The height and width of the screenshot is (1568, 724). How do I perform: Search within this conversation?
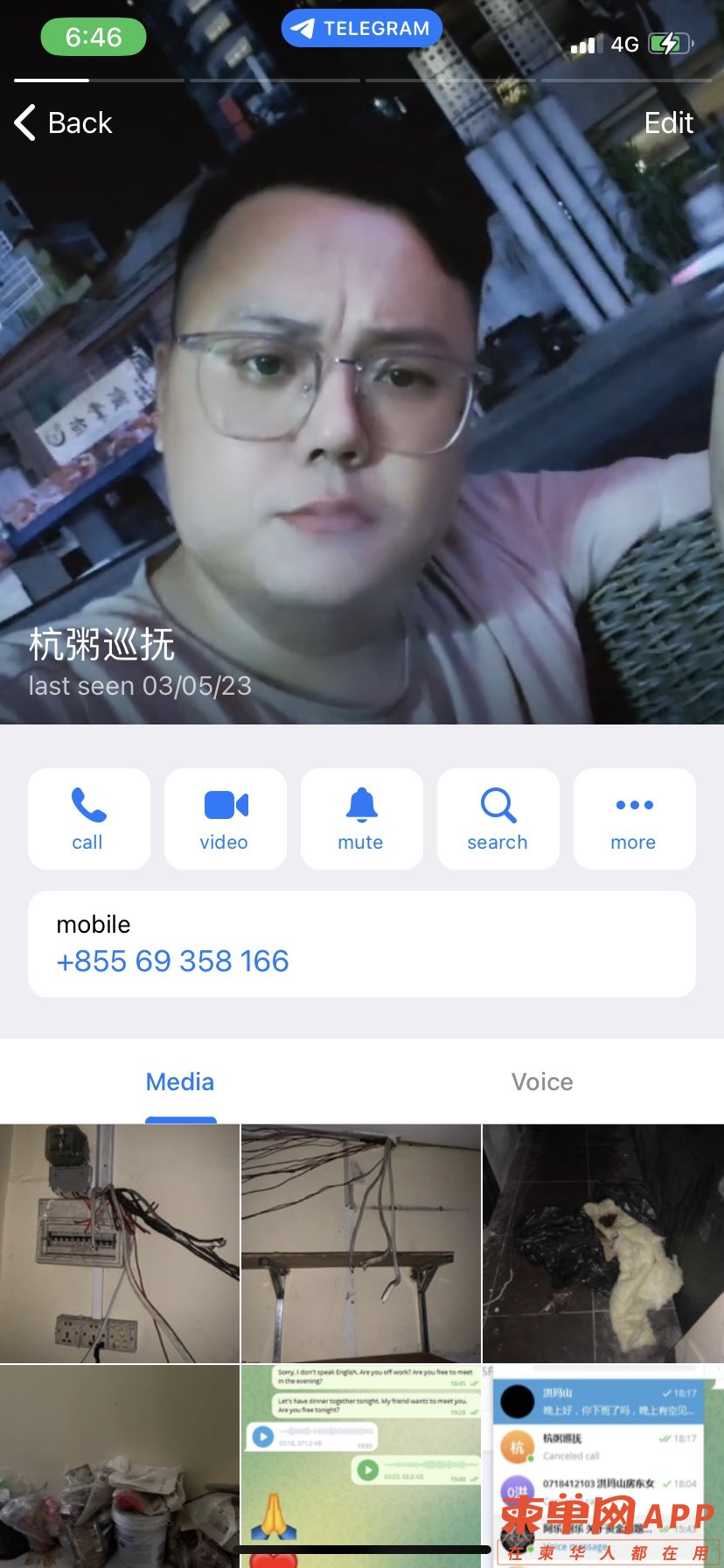tap(498, 819)
